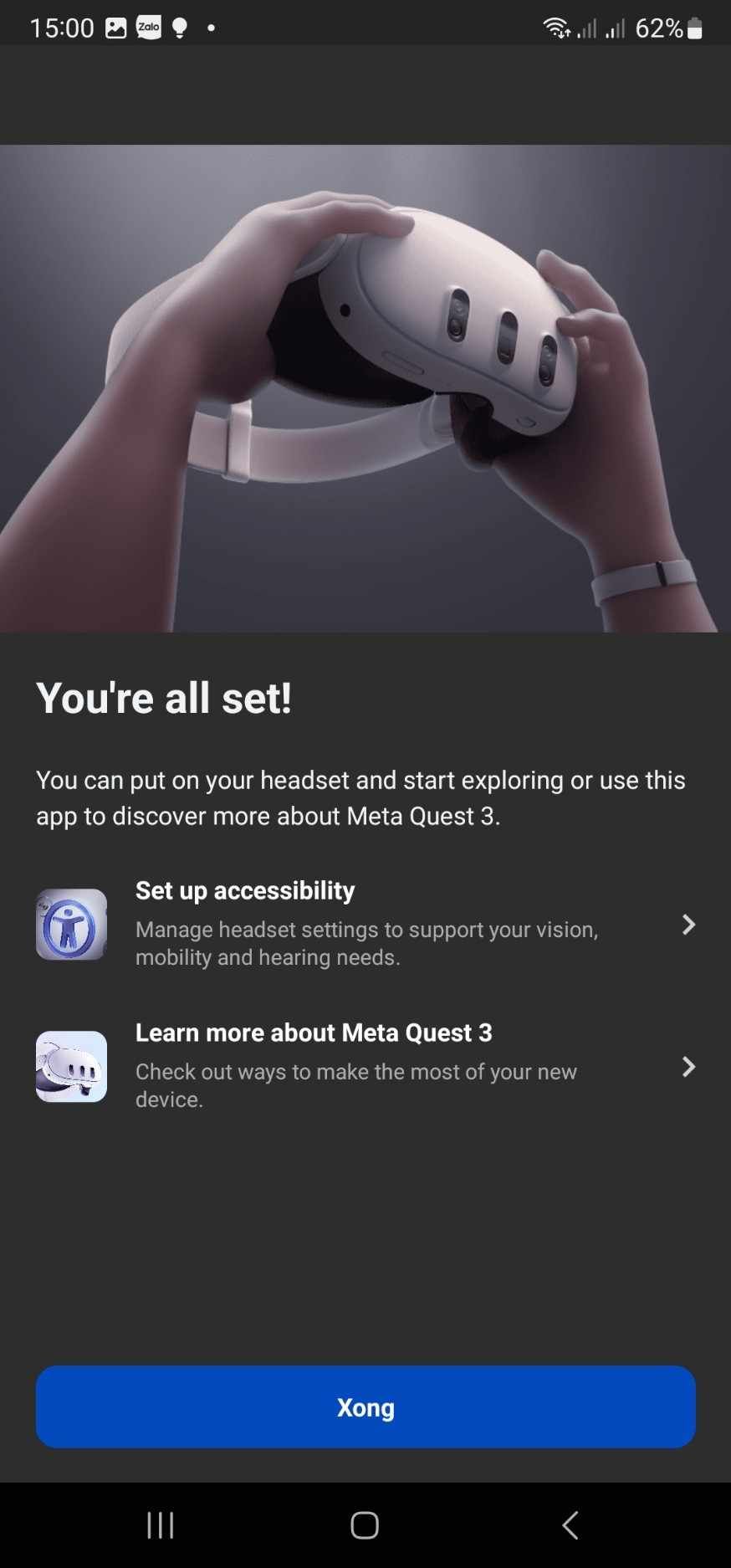Screen dimensions: 731x1568
Task: Open recent apps from navigation bar
Action: tap(161, 1524)
